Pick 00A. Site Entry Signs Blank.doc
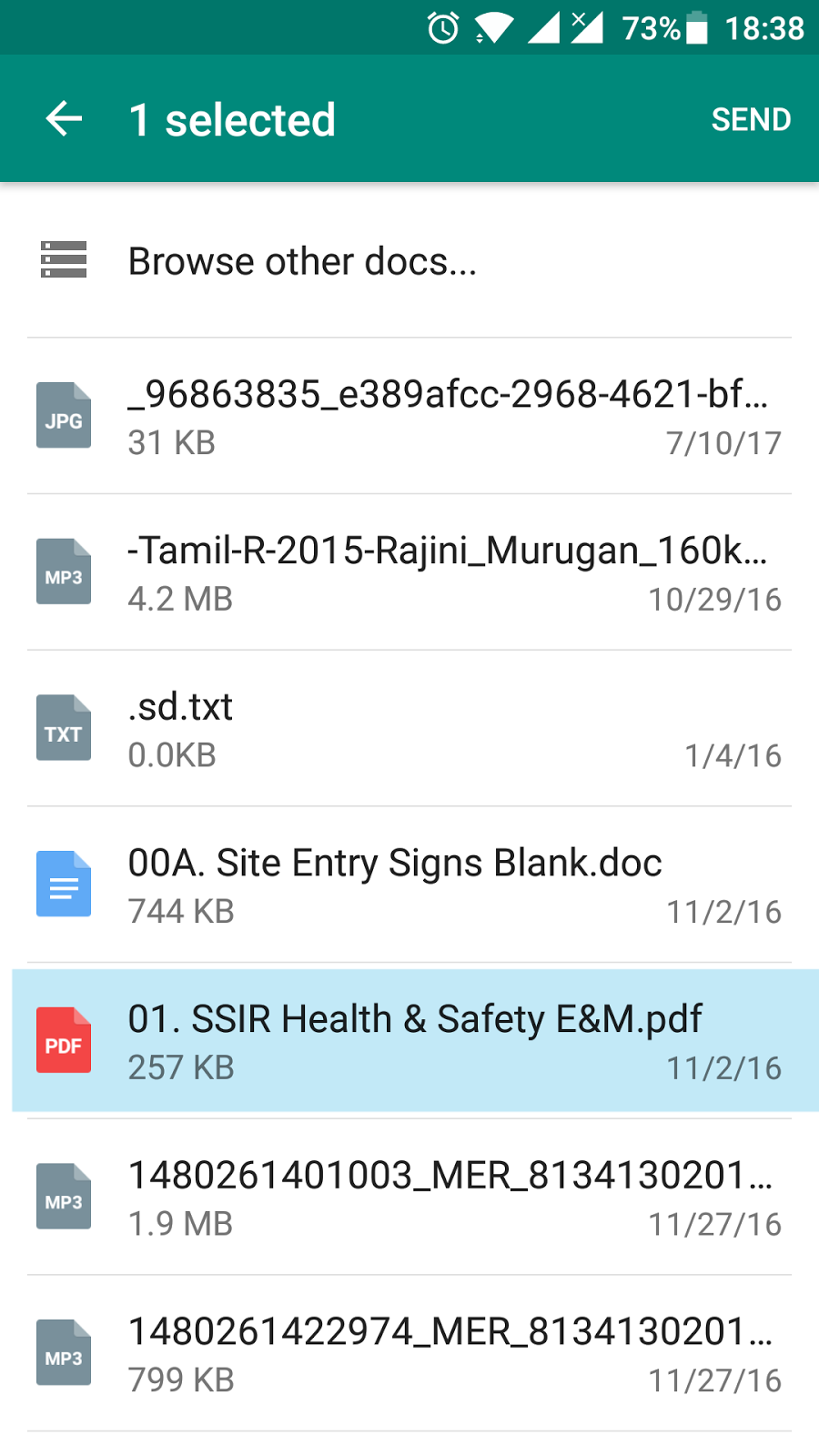 point(409,885)
